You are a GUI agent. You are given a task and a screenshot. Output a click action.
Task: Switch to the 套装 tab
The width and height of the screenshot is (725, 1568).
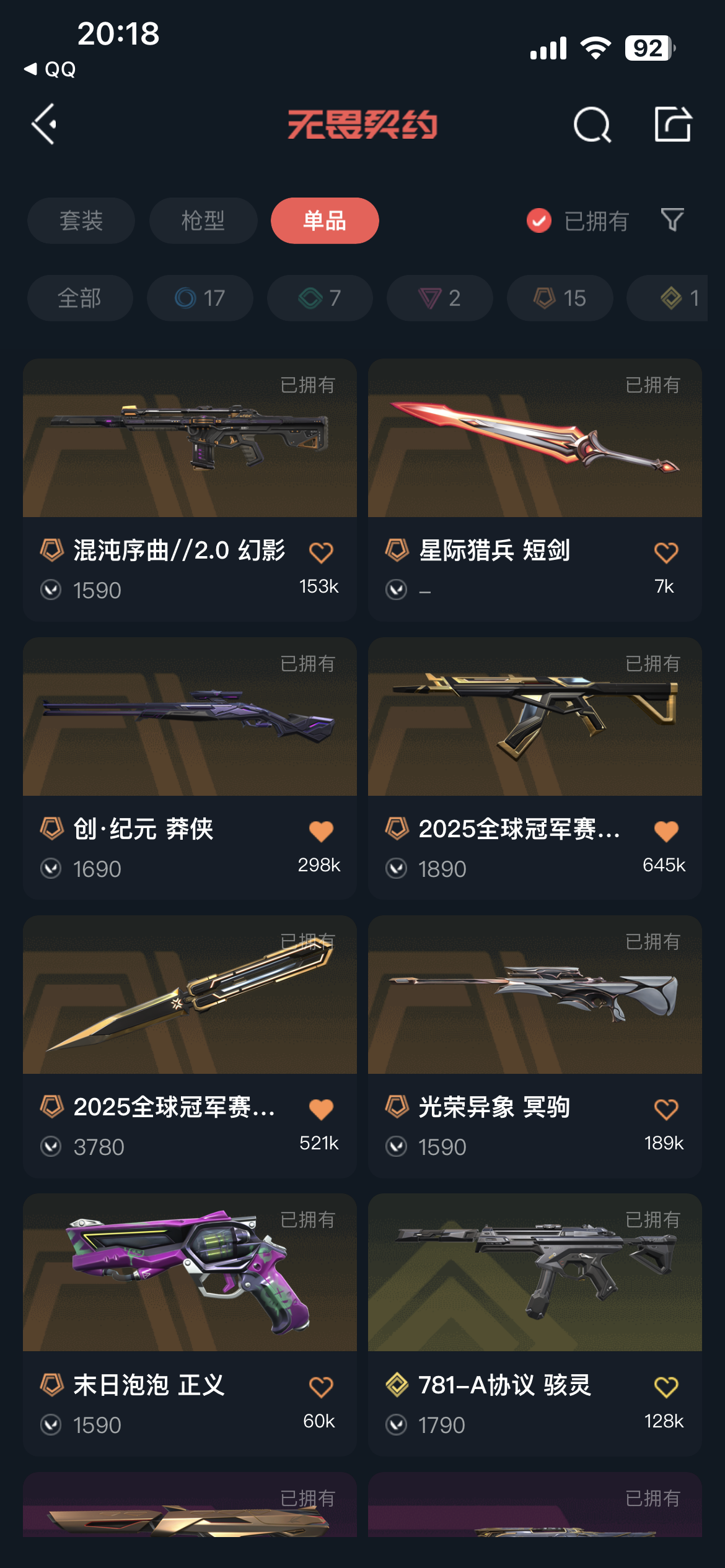click(81, 220)
